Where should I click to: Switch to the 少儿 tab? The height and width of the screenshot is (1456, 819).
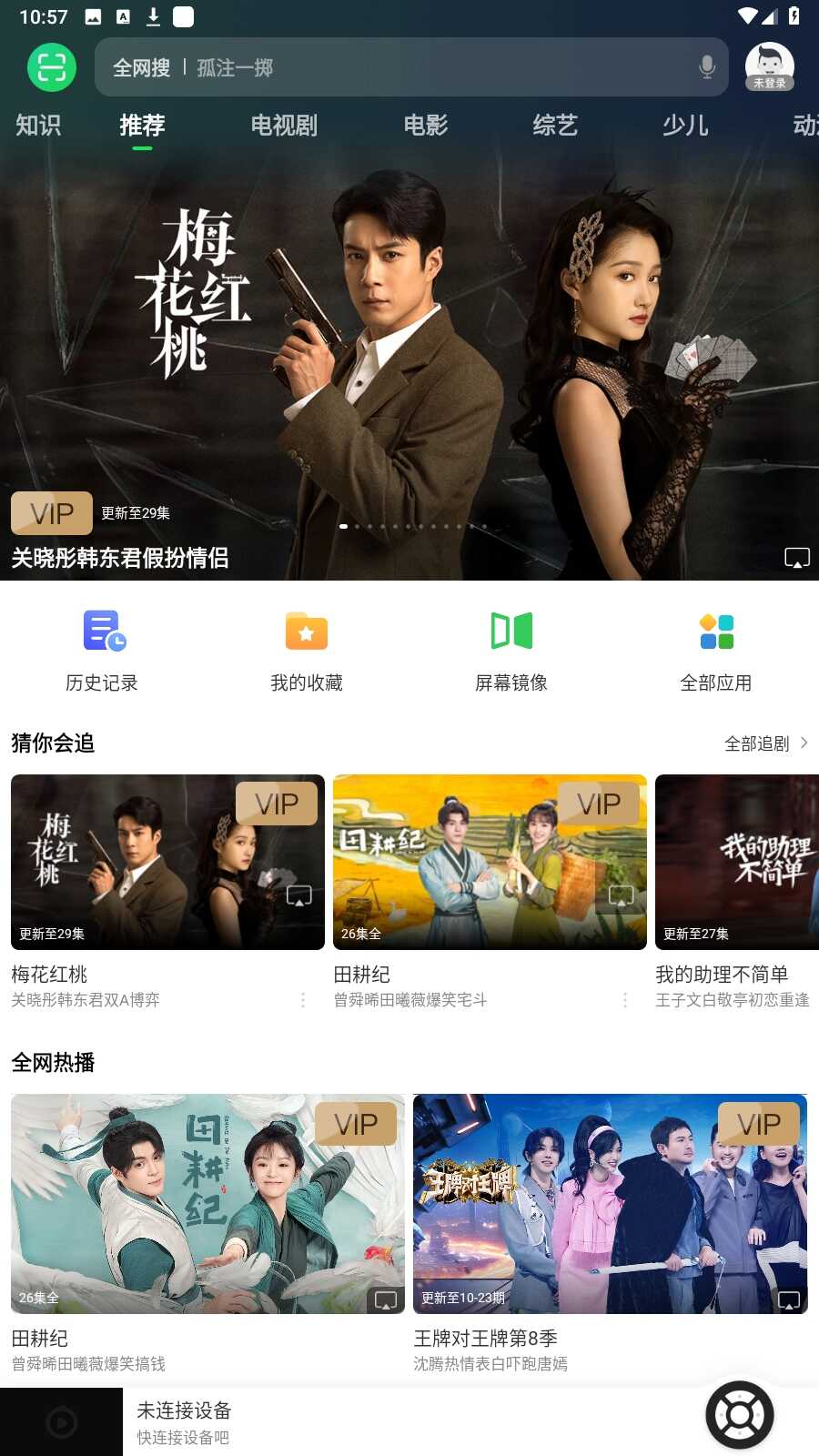click(685, 126)
